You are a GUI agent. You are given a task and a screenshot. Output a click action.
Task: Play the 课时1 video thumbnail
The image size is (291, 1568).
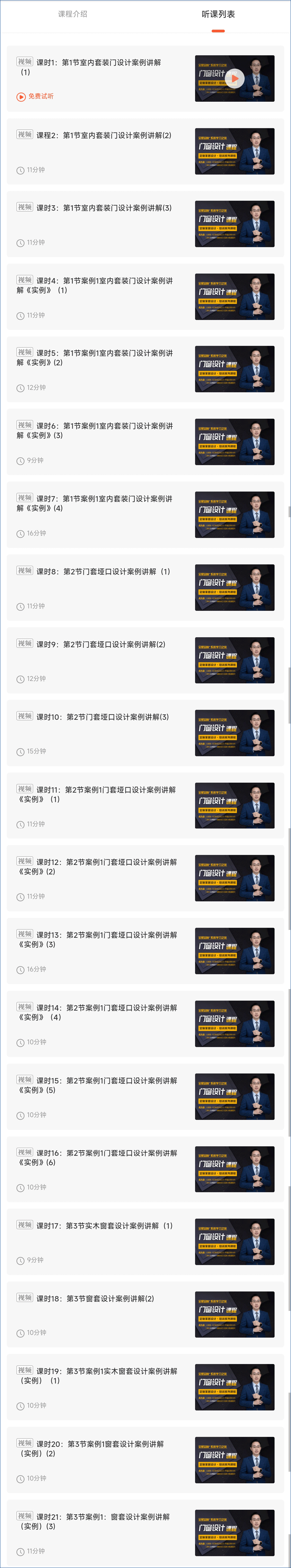pos(235,78)
